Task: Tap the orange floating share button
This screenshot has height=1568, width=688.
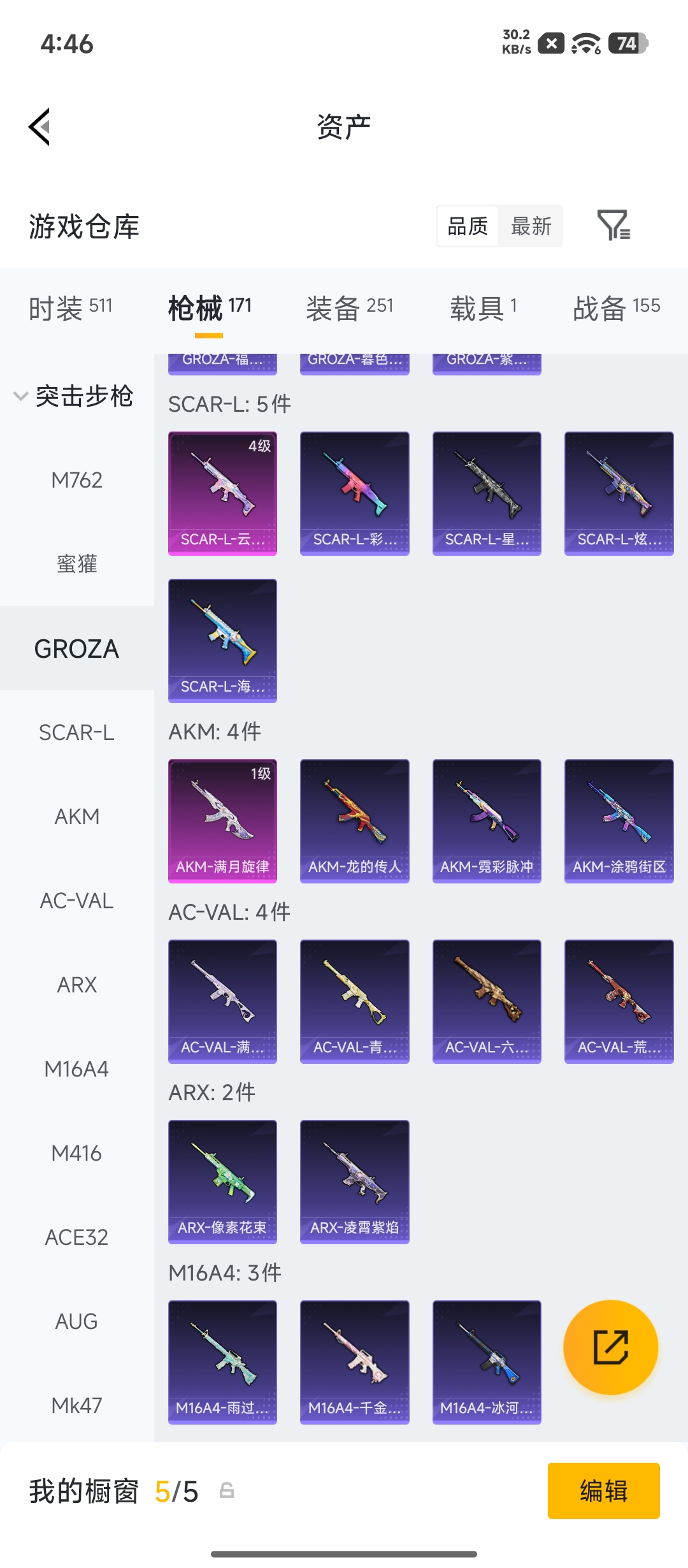Action: coord(611,1347)
